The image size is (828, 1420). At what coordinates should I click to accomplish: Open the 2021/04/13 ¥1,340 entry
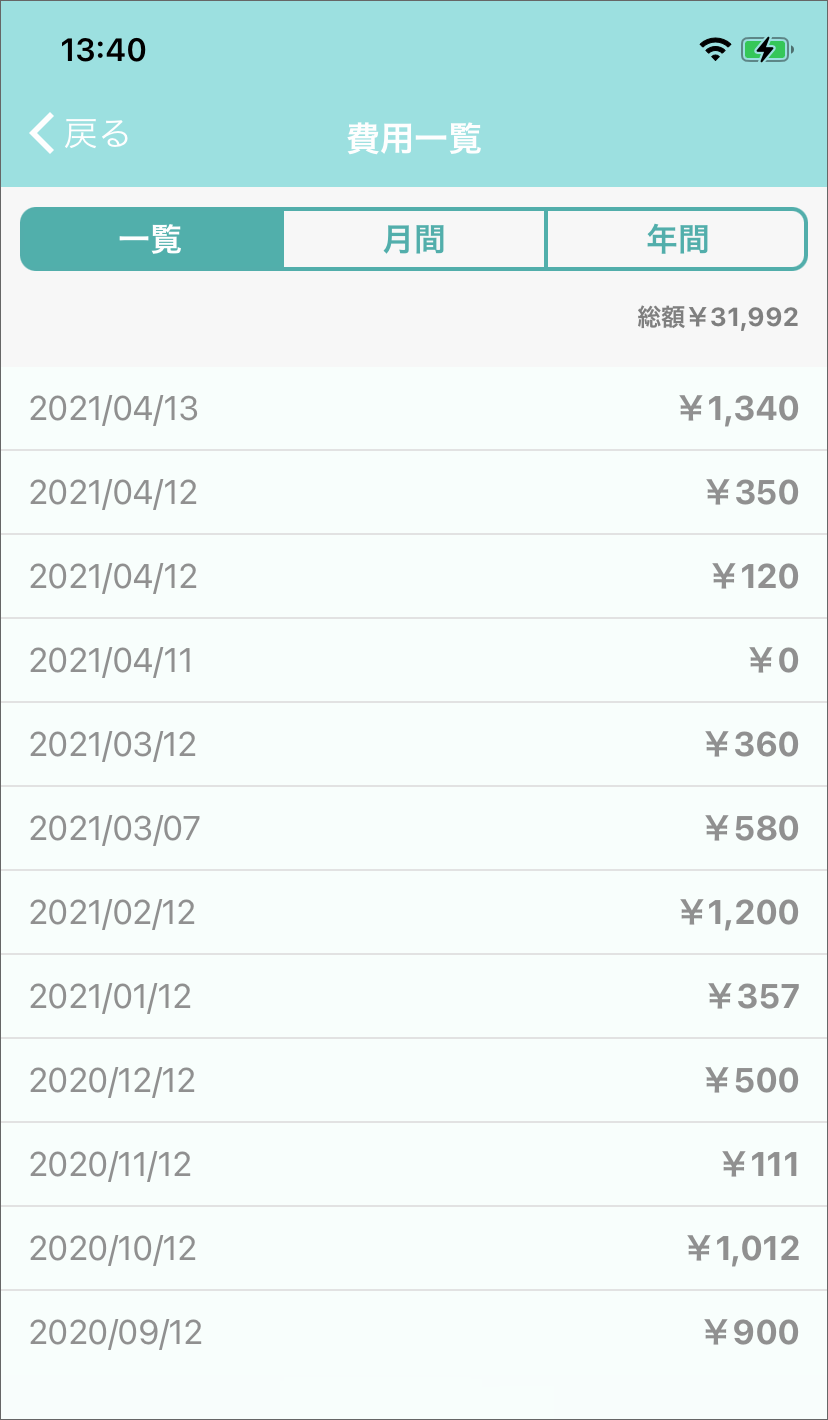tap(414, 409)
